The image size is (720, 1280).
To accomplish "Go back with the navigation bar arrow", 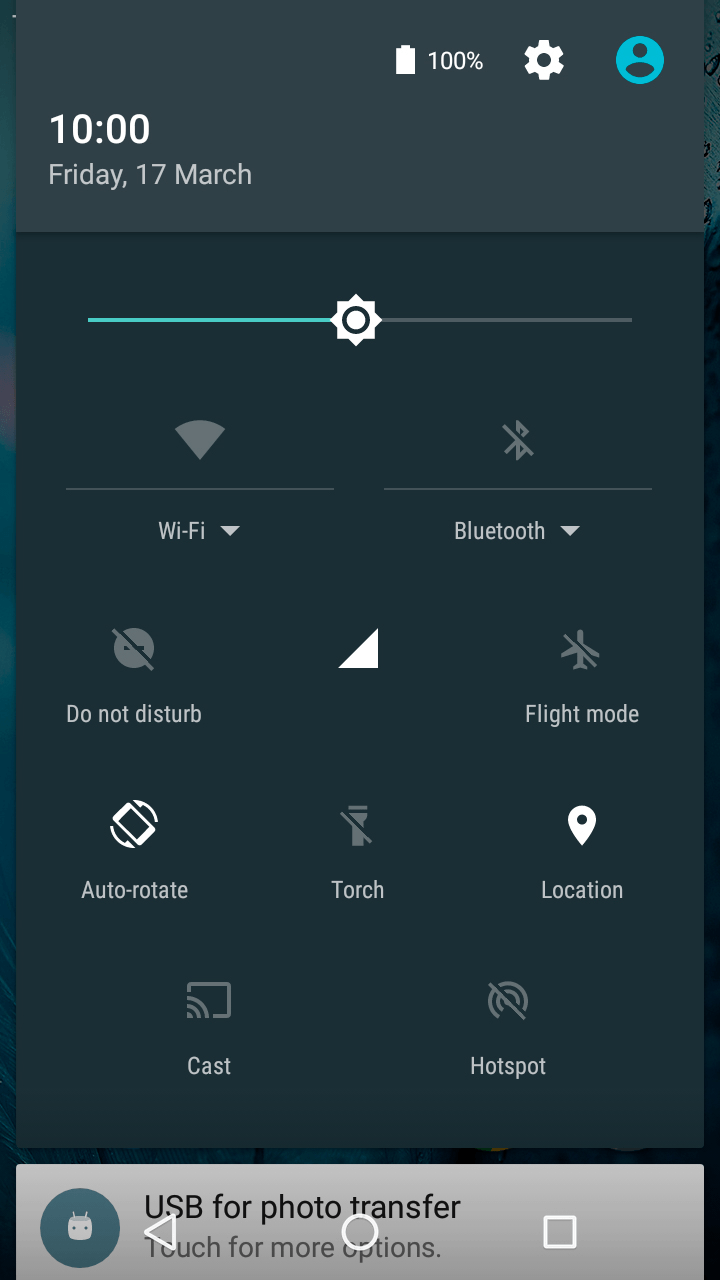I will 160,1232.
